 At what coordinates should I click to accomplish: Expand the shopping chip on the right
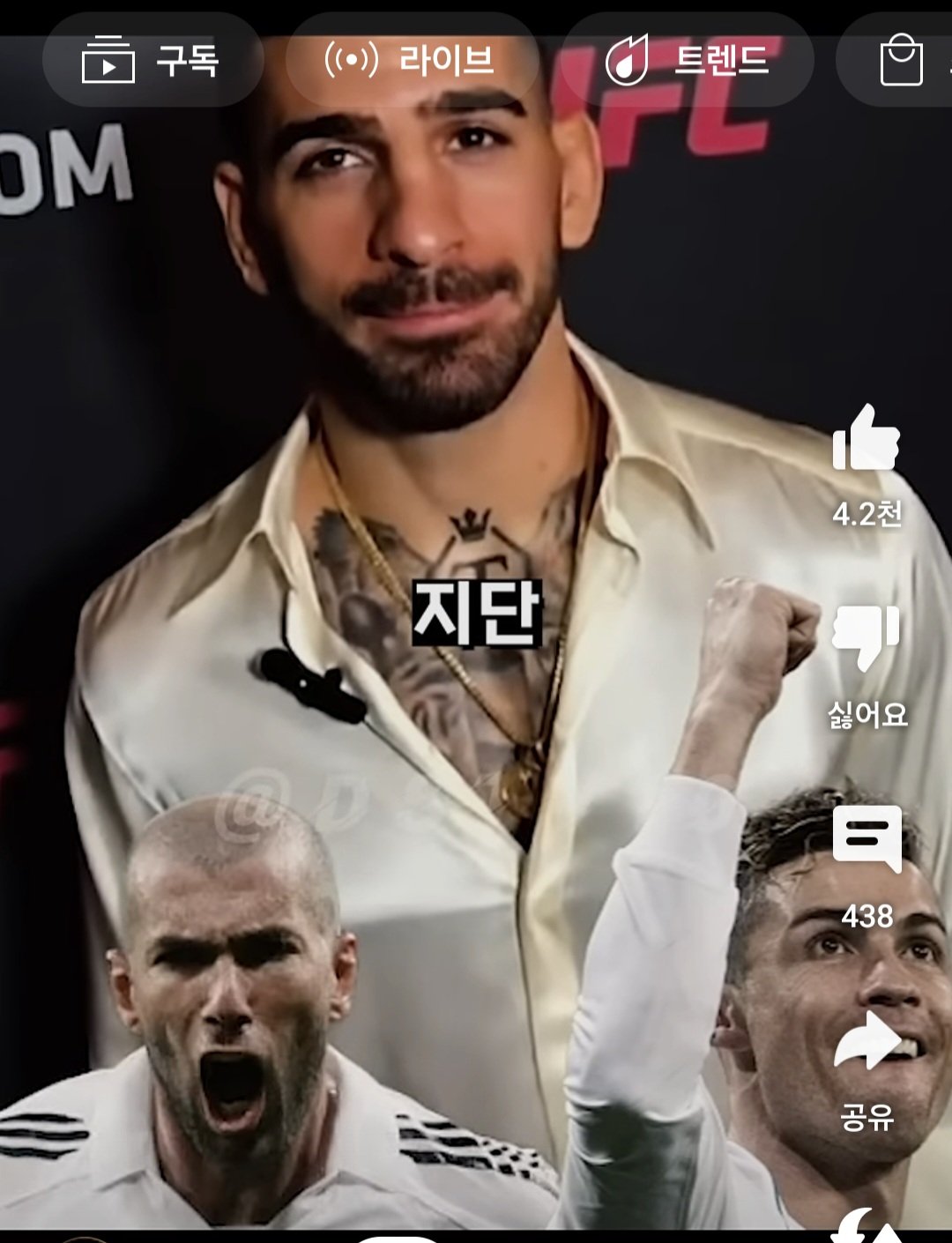[901, 60]
